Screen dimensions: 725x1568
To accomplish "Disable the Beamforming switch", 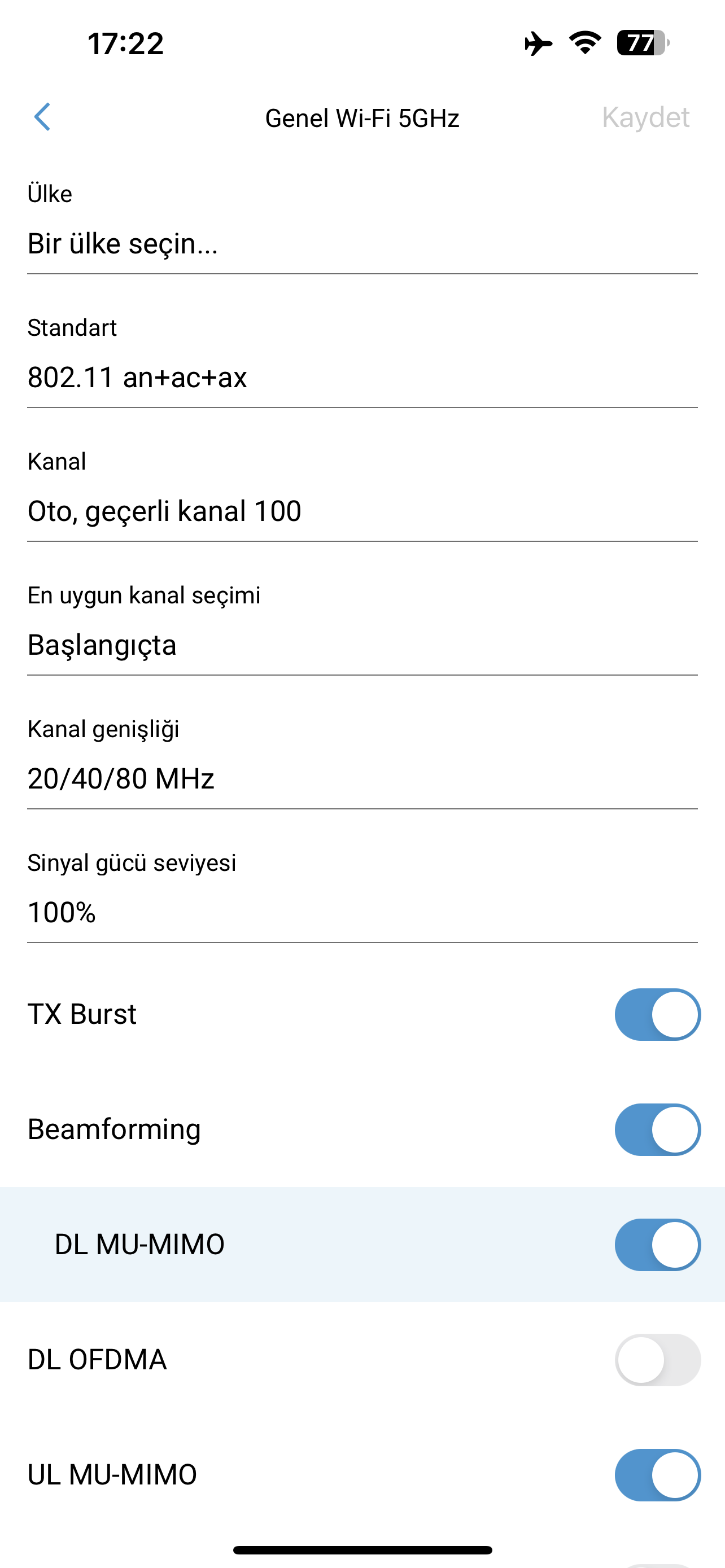I will [657, 1130].
